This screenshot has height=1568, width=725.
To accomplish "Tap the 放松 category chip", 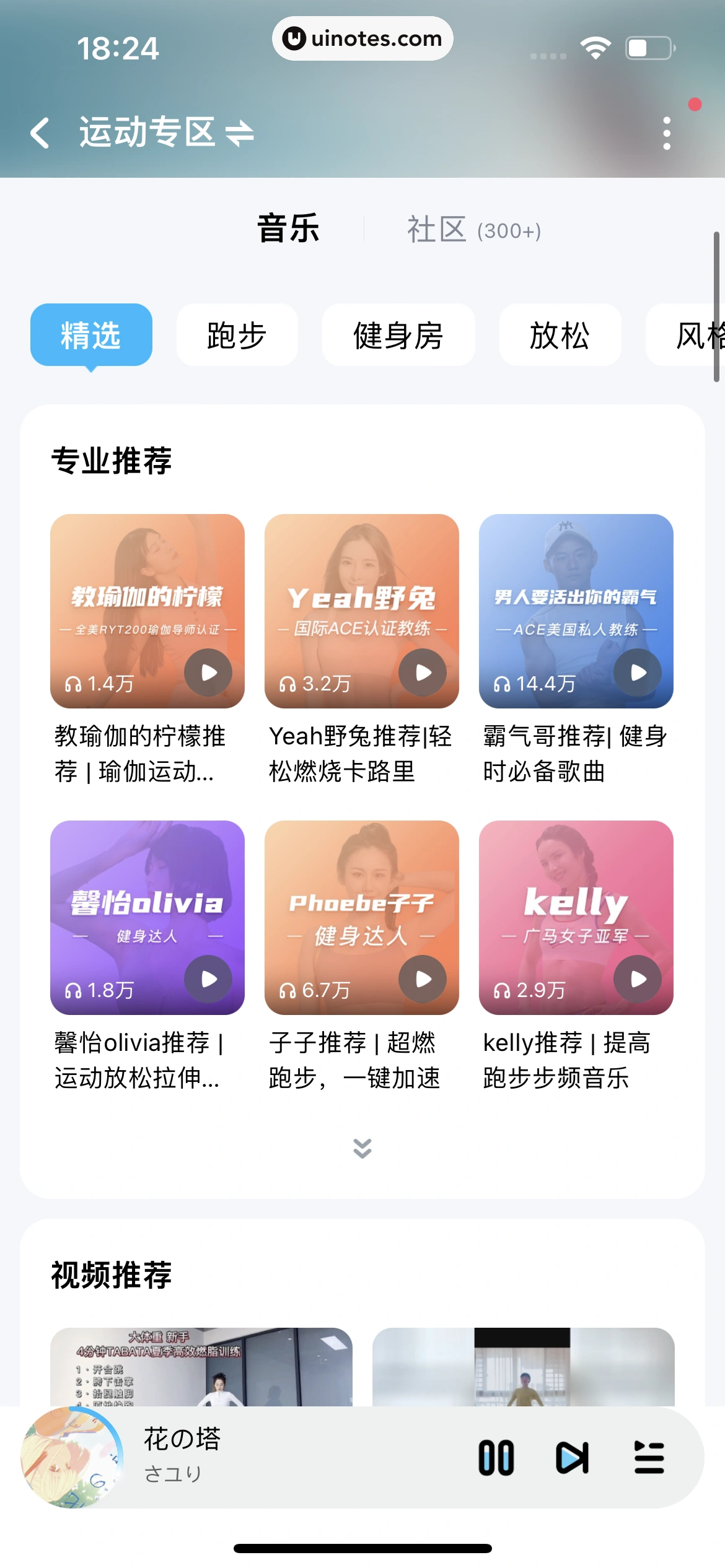I will tap(560, 334).
